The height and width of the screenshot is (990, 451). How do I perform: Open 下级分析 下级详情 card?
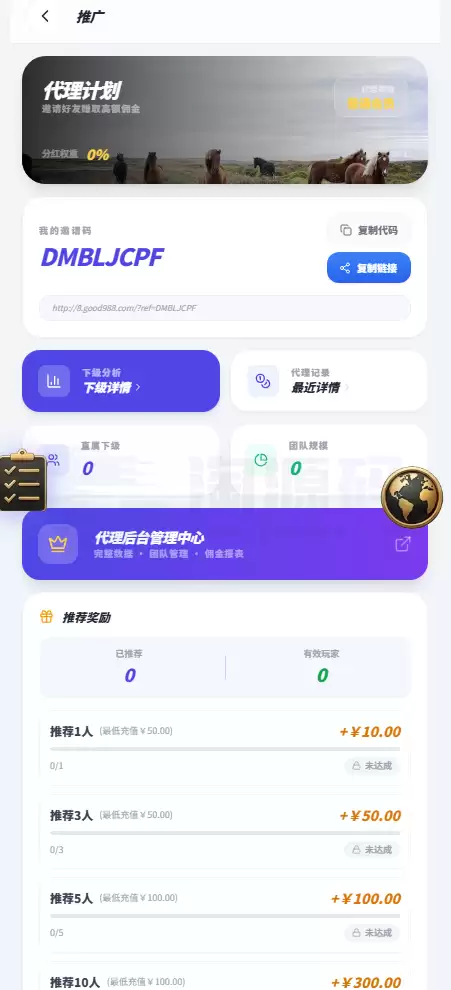(121, 381)
